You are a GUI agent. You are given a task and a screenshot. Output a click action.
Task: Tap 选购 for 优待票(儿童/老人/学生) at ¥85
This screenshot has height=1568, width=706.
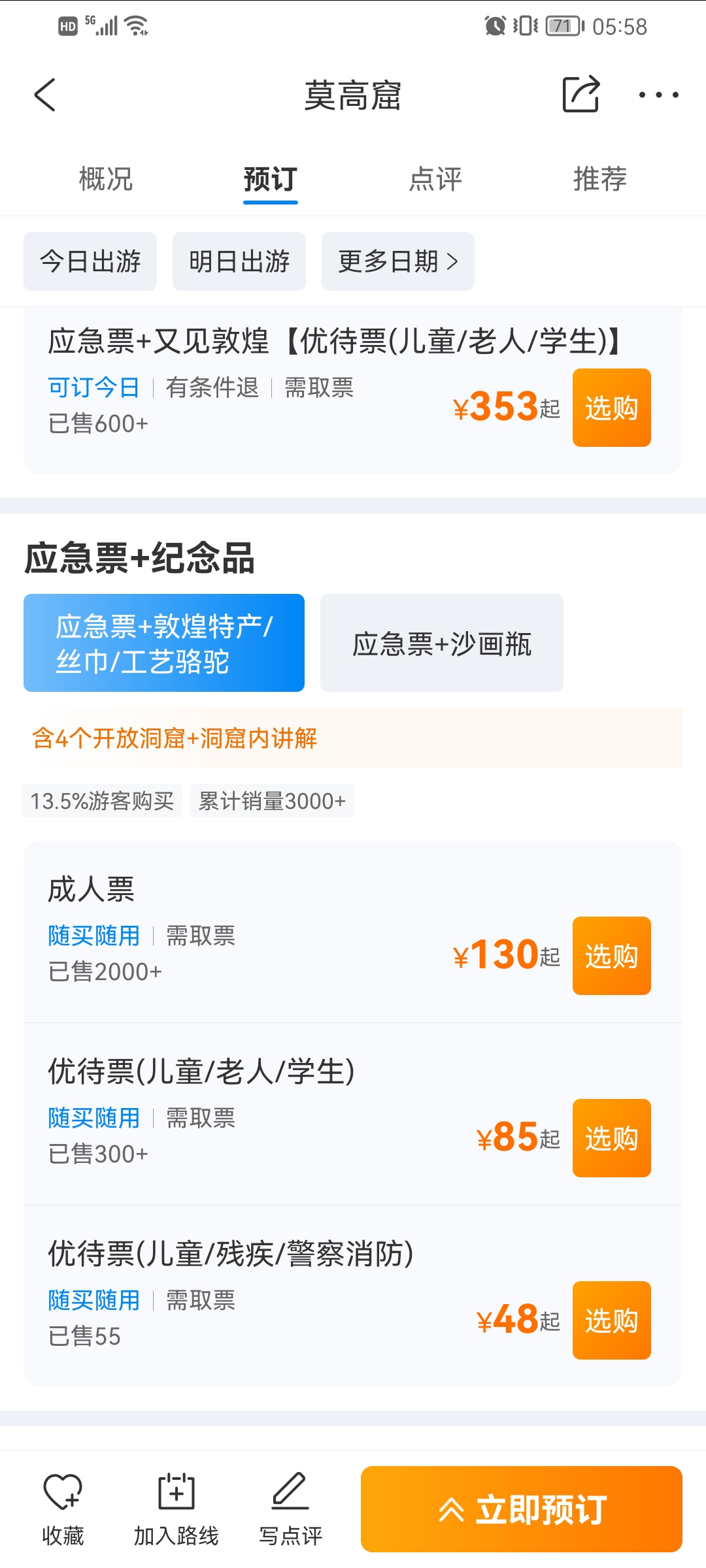click(x=611, y=1138)
